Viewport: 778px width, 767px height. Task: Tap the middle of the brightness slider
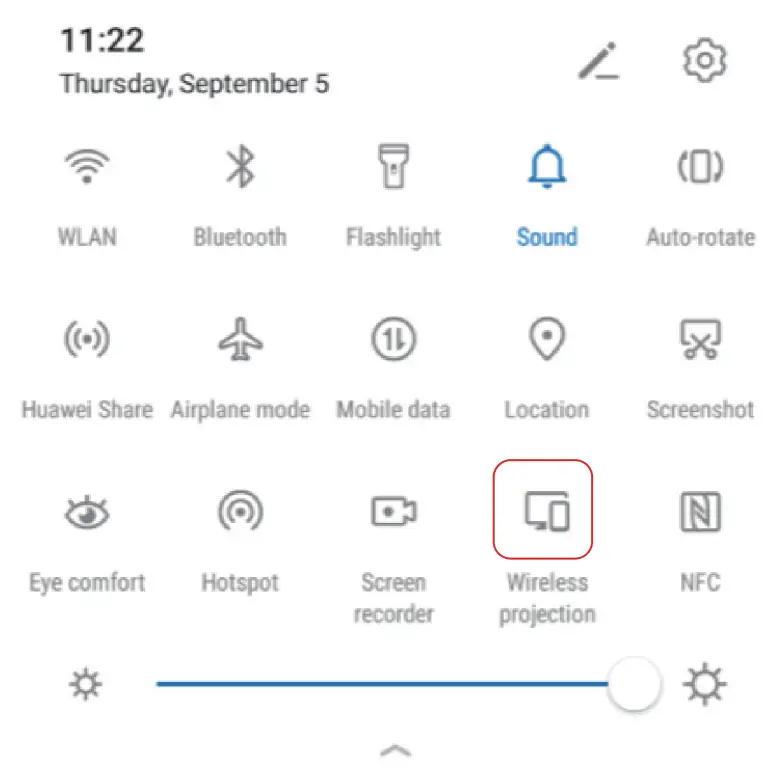click(395, 685)
